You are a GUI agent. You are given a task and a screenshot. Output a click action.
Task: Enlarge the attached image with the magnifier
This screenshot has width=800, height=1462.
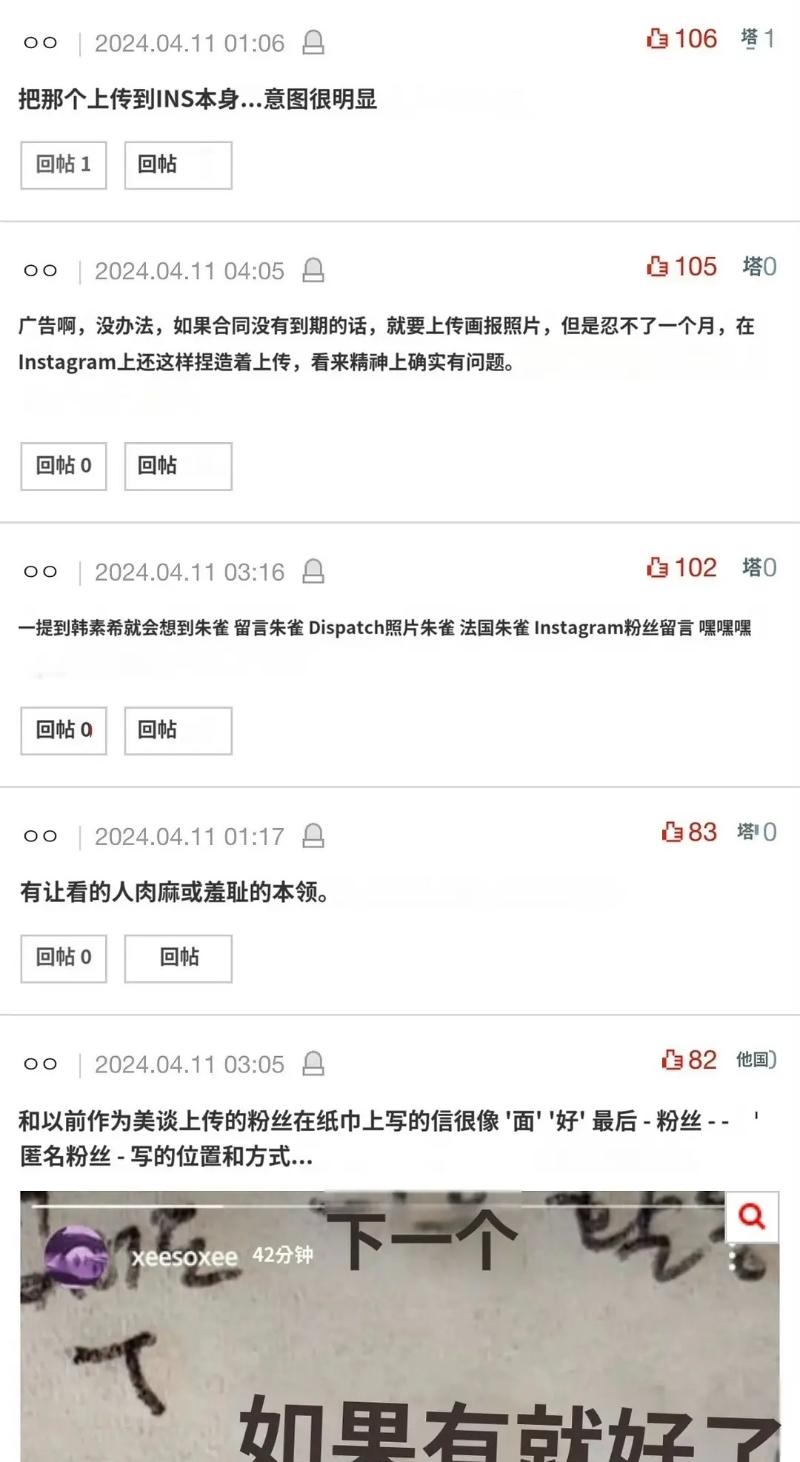click(x=751, y=1216)
